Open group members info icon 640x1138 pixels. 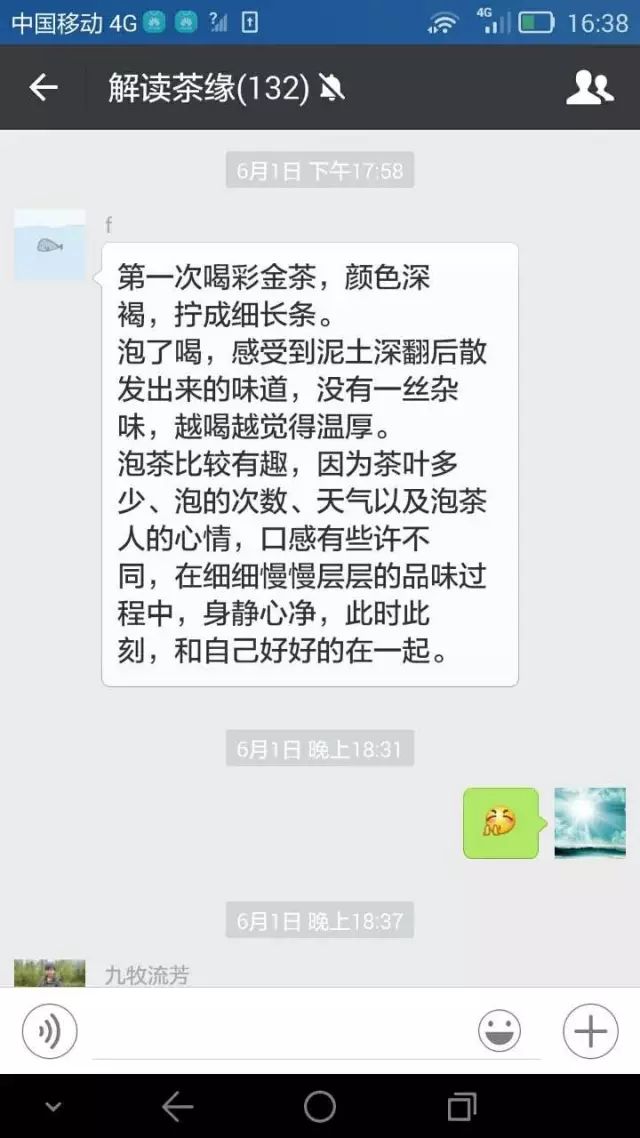click(x=589, y=88)
